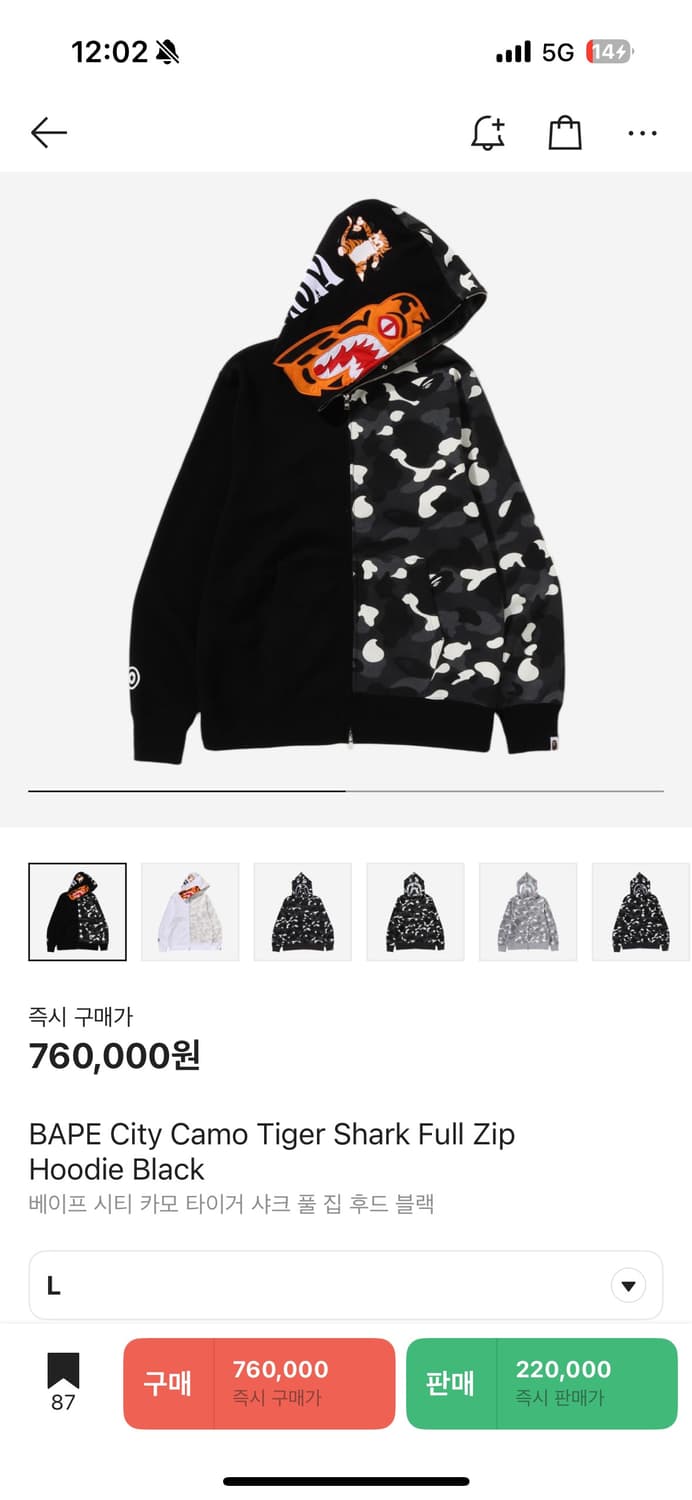Screen dimensions: 692x1500
Task: Tap the red 구매 buy button
Action: (x=259, y=1383)
